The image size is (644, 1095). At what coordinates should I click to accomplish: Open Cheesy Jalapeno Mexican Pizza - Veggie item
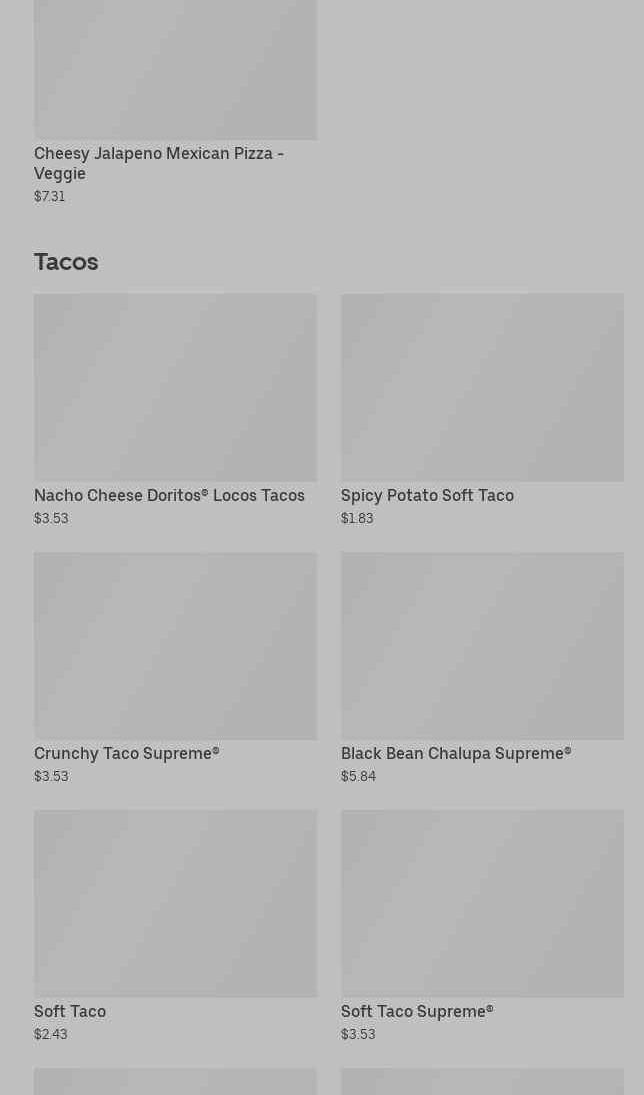tap(175, 102)
